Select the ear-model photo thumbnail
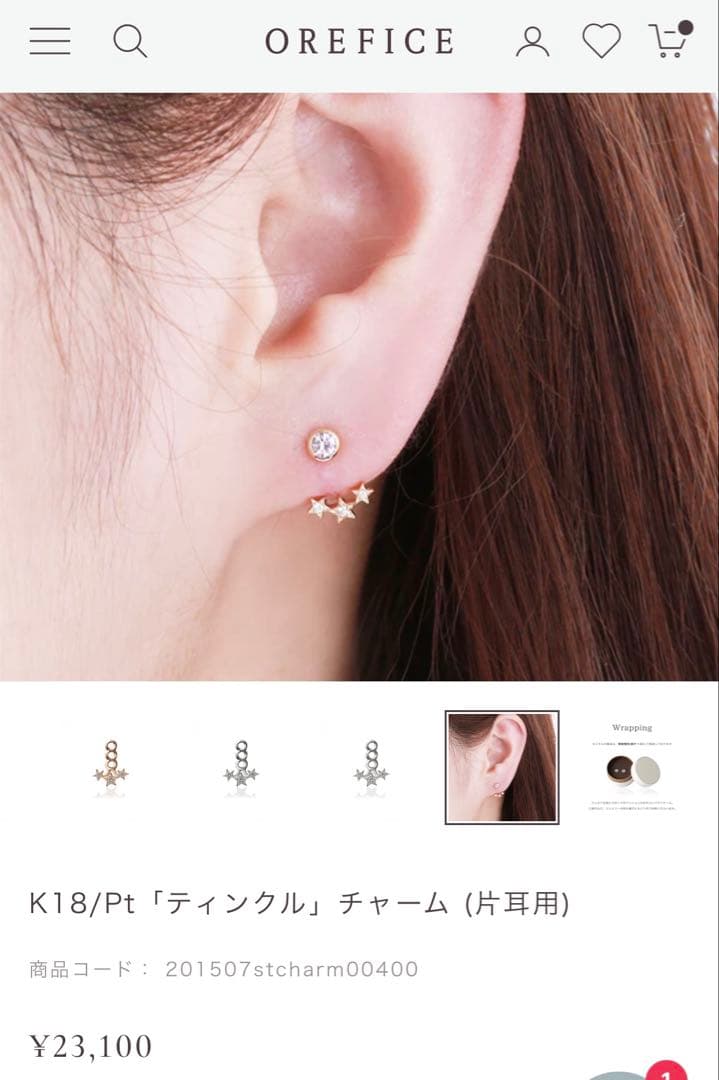The image size is (719, 1080). 502,767
